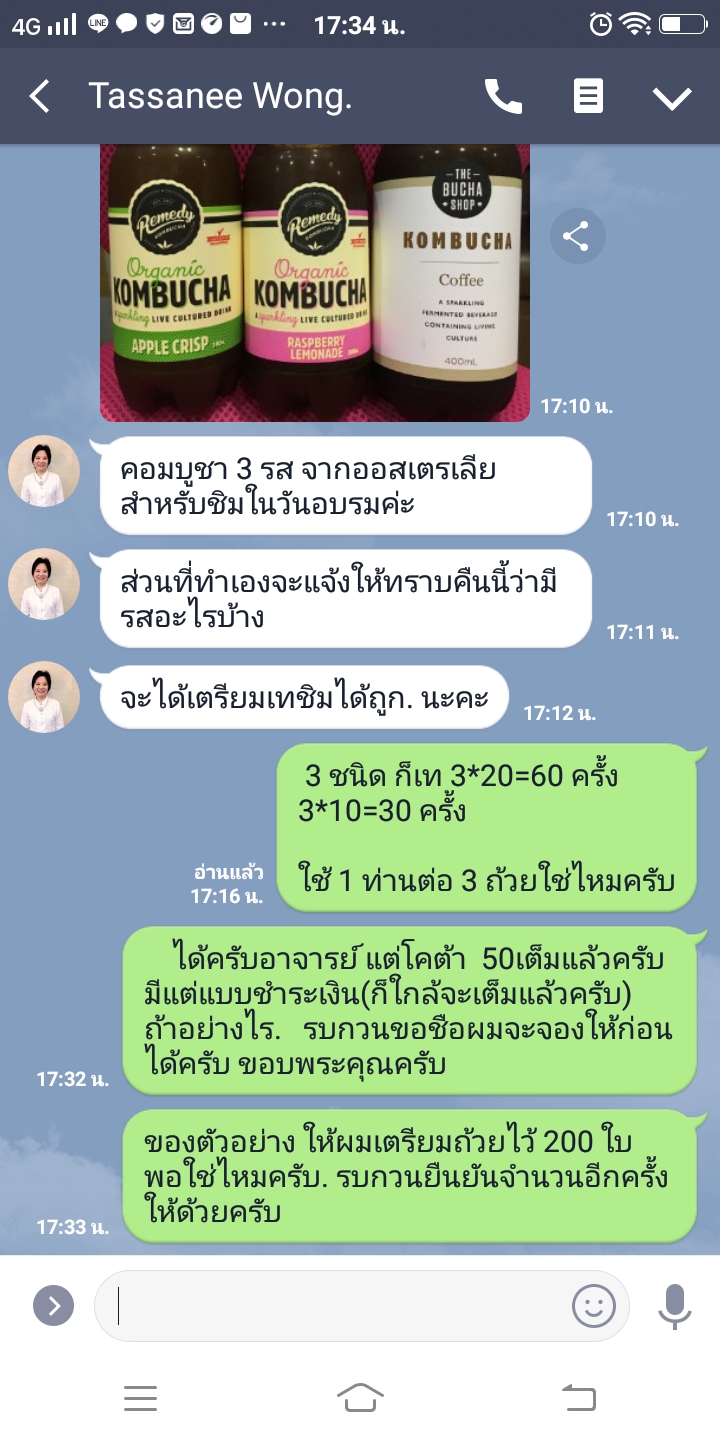
Task: Open the chat notes icon
Action: click(588, 97)
